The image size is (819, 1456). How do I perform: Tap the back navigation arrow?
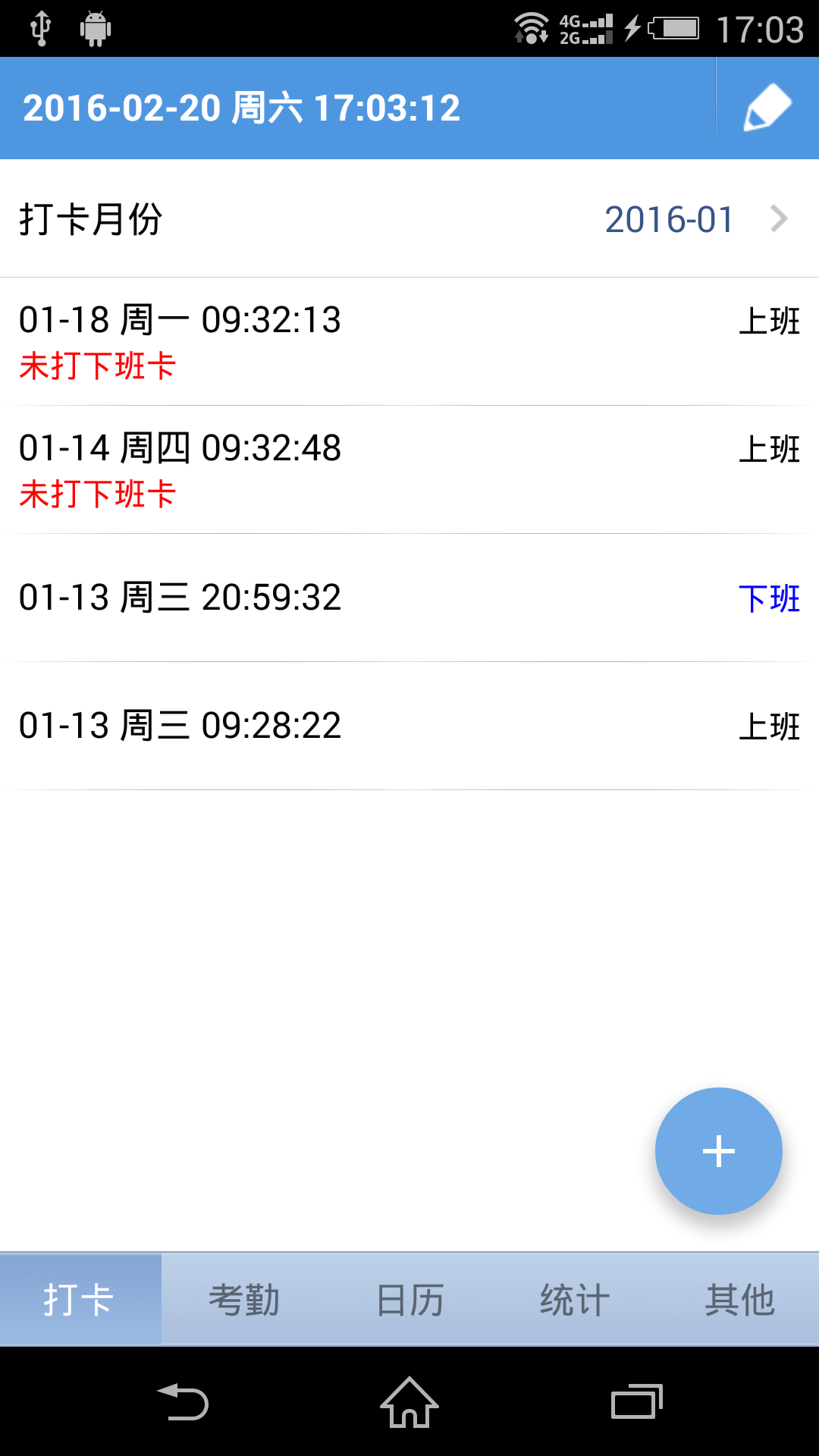coord(185,1401)
